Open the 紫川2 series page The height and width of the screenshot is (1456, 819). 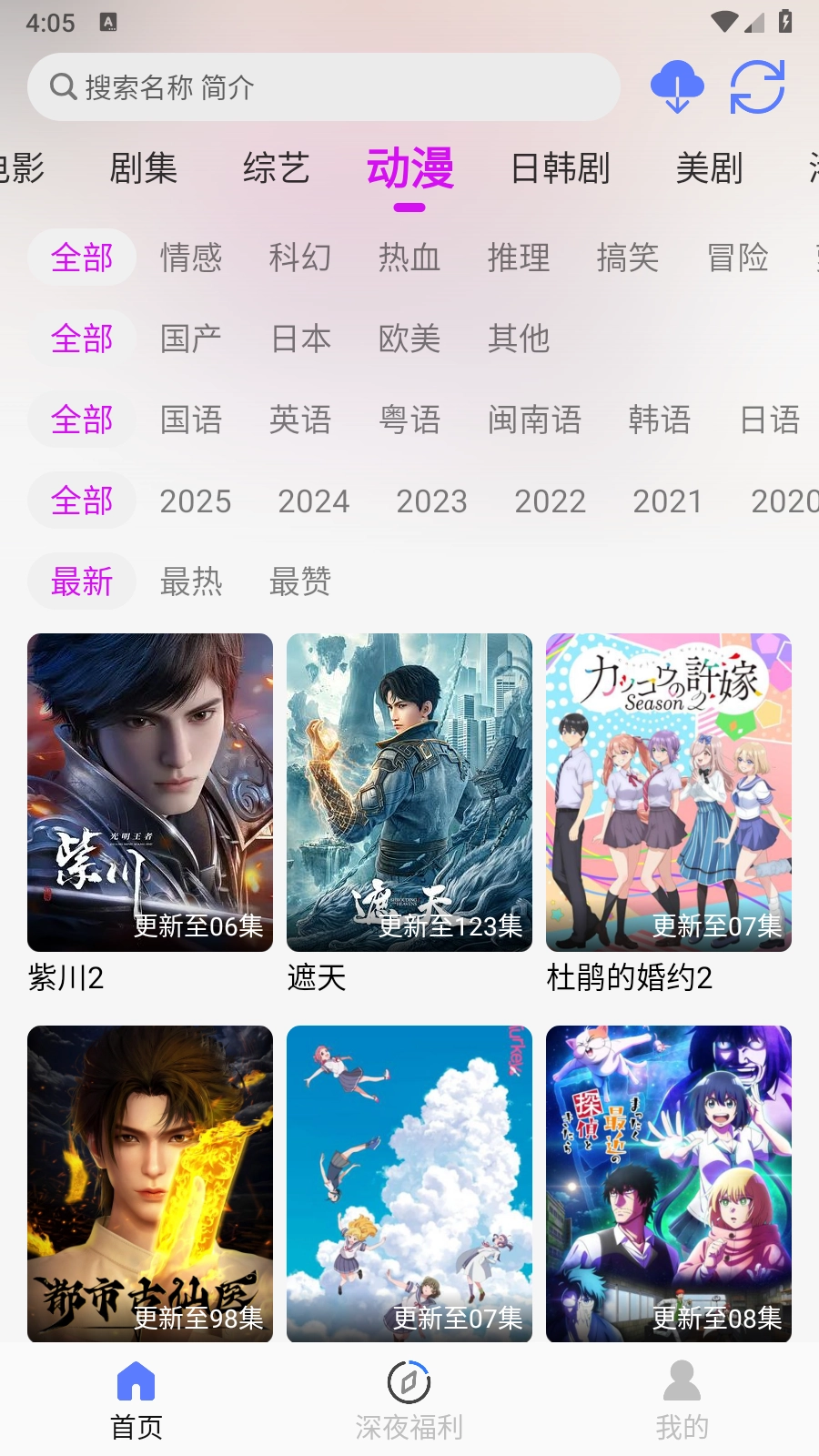(150, 792)
